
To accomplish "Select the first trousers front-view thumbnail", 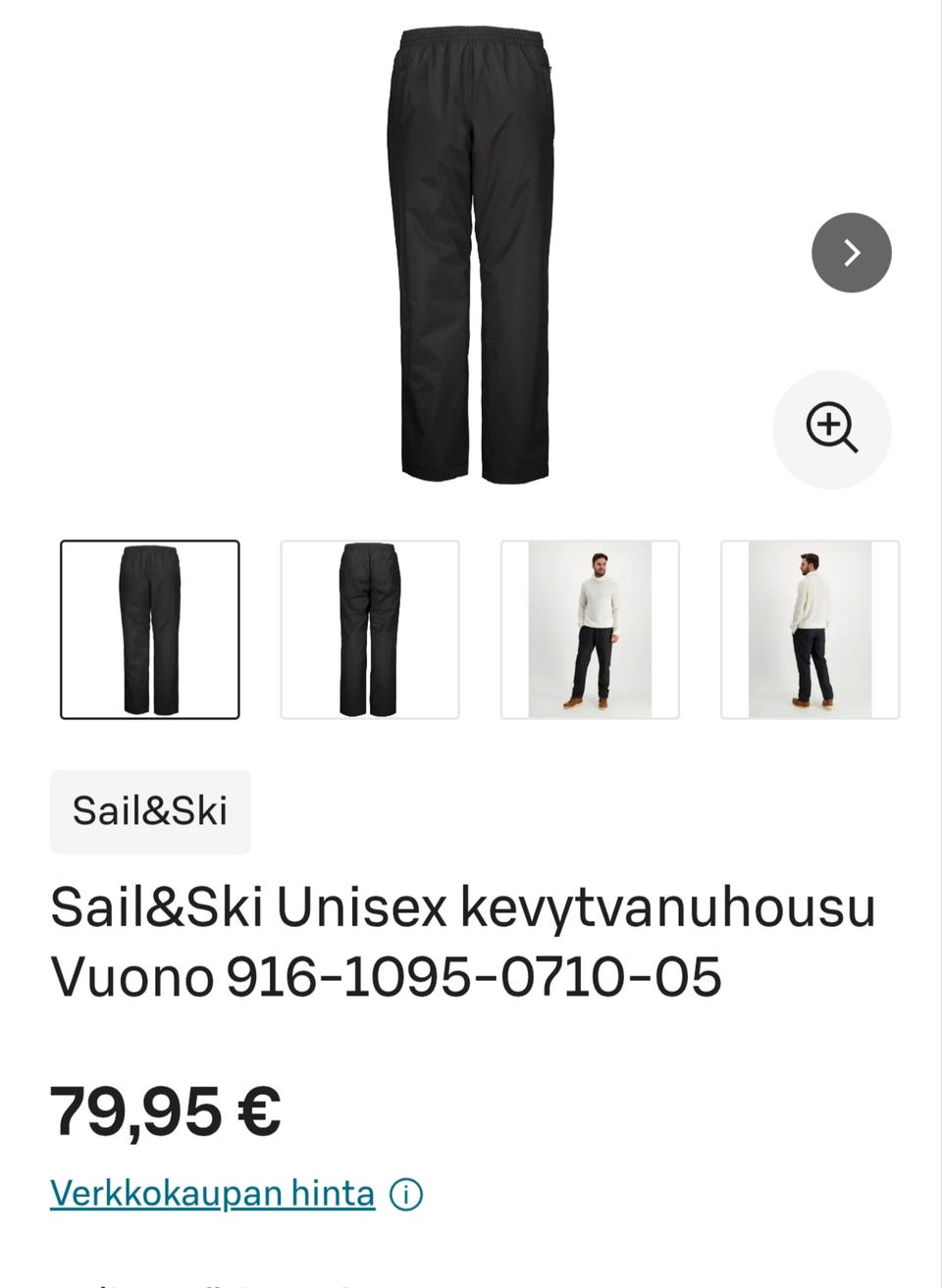I will click(x=149, y=629).
